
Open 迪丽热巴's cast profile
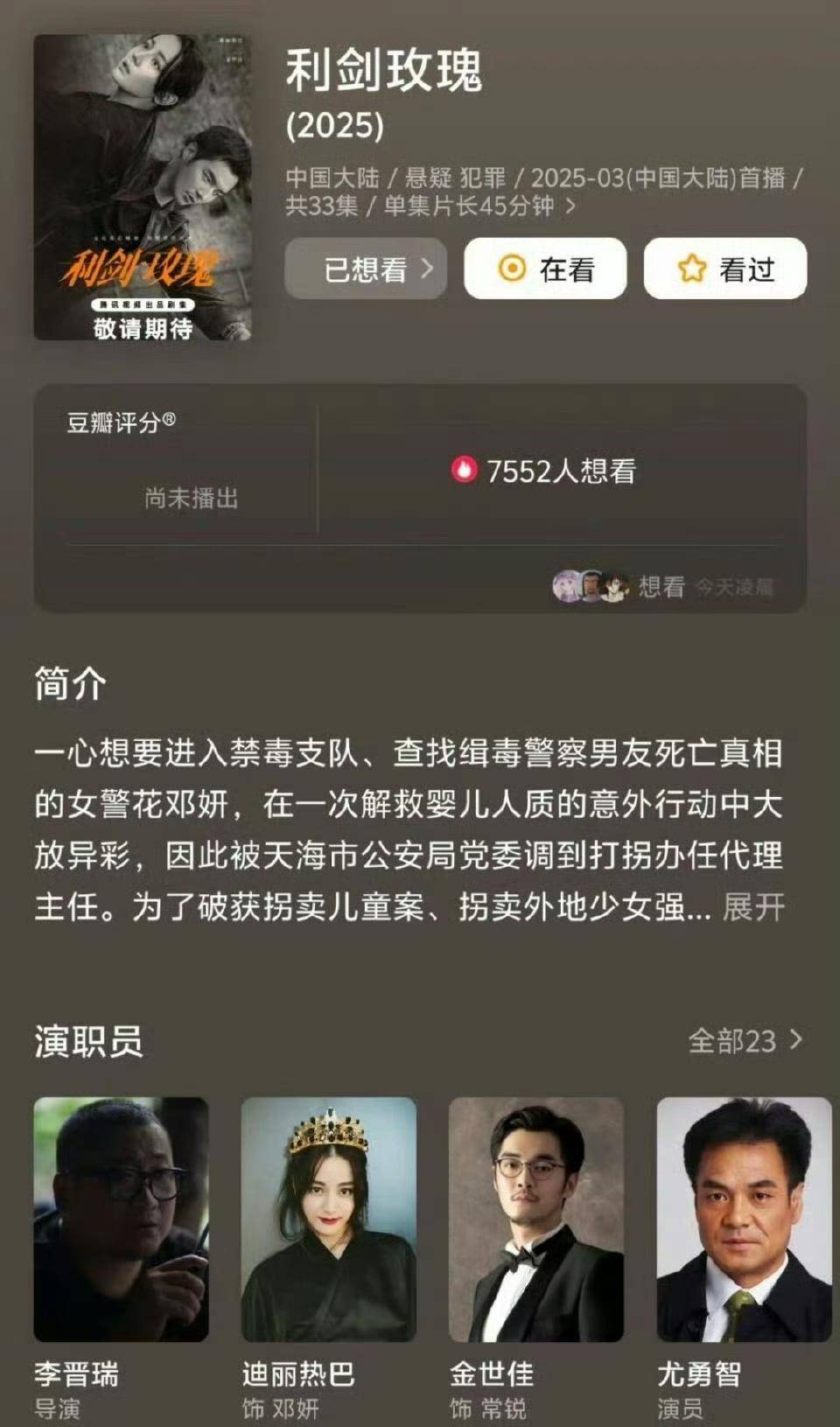328,1219
